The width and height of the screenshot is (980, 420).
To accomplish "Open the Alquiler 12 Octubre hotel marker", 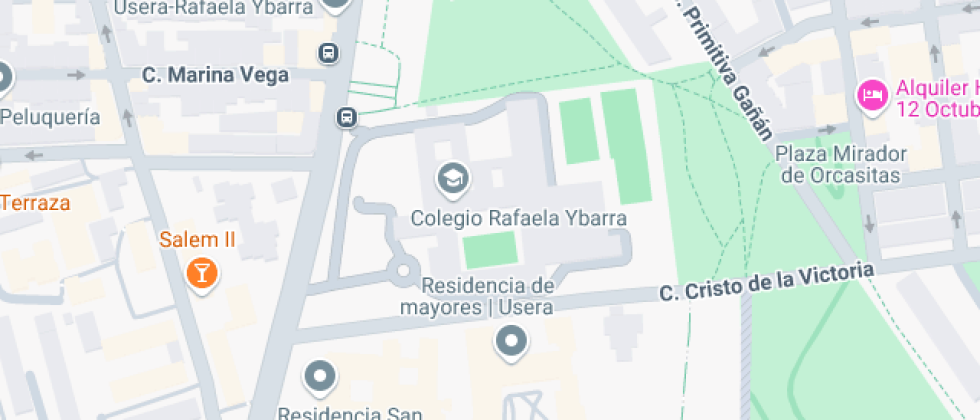I will pos(873,98).
